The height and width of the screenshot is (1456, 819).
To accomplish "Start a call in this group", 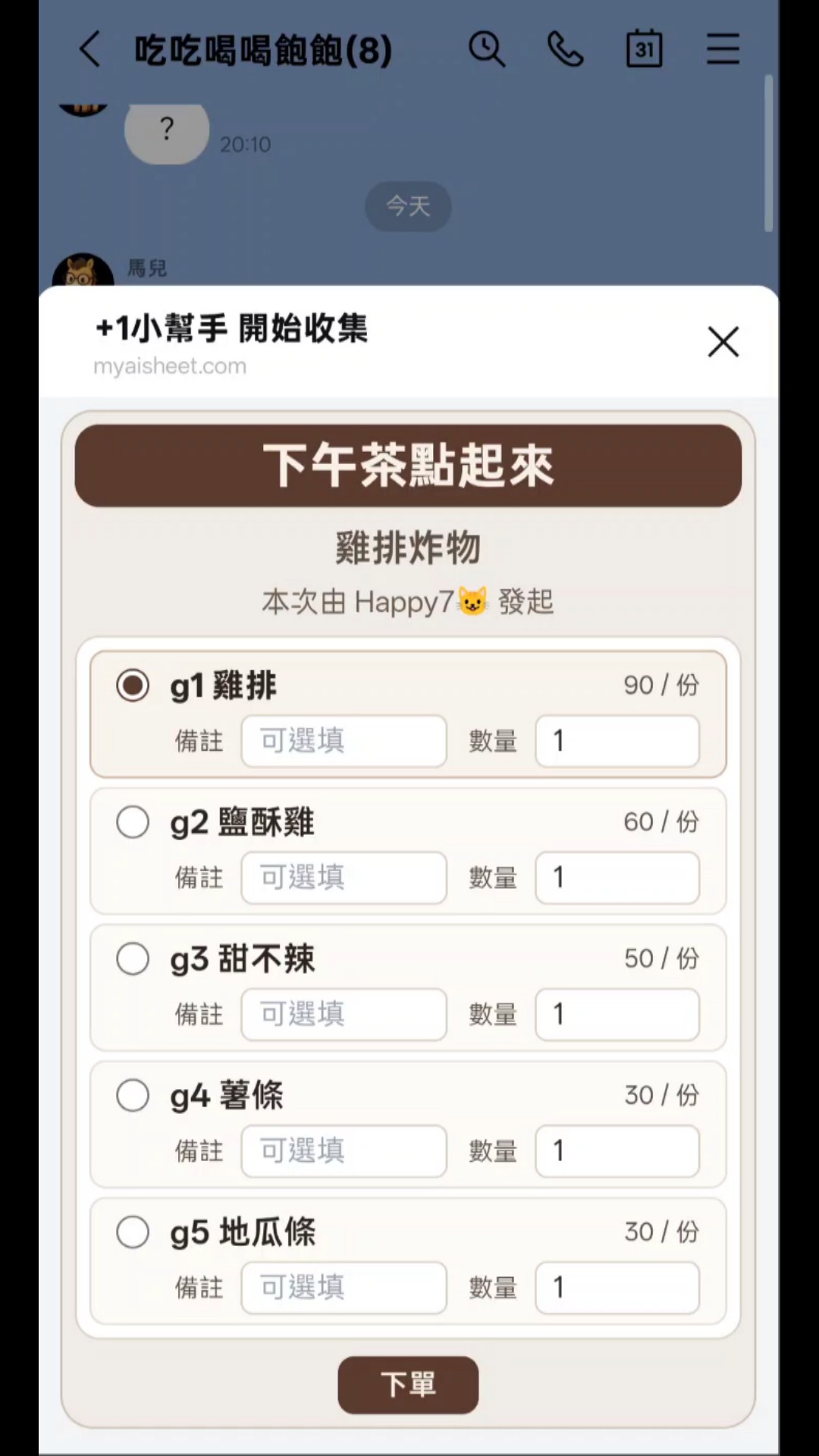I will pos(565,50).
